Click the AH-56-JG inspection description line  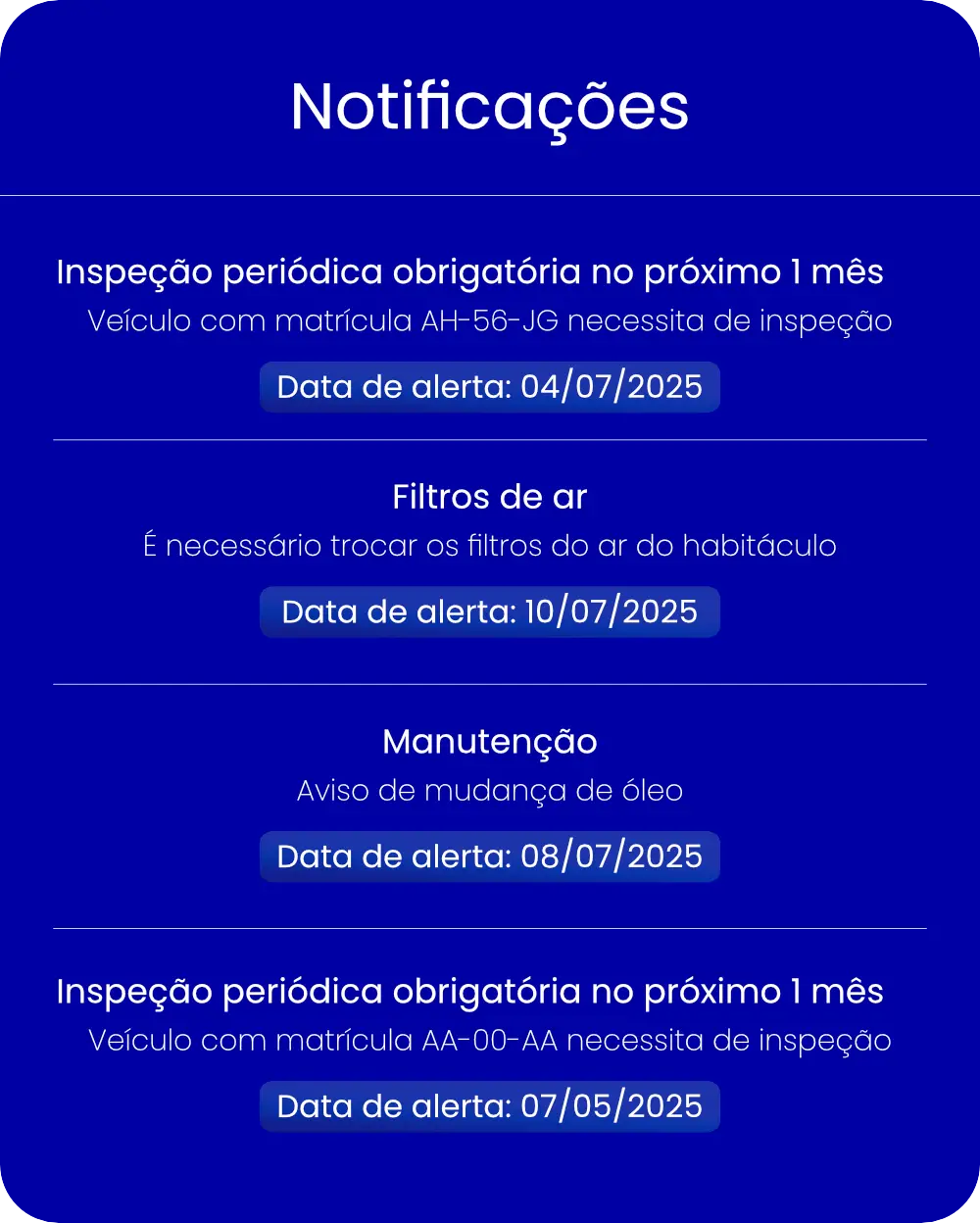[x=489, y=320]
